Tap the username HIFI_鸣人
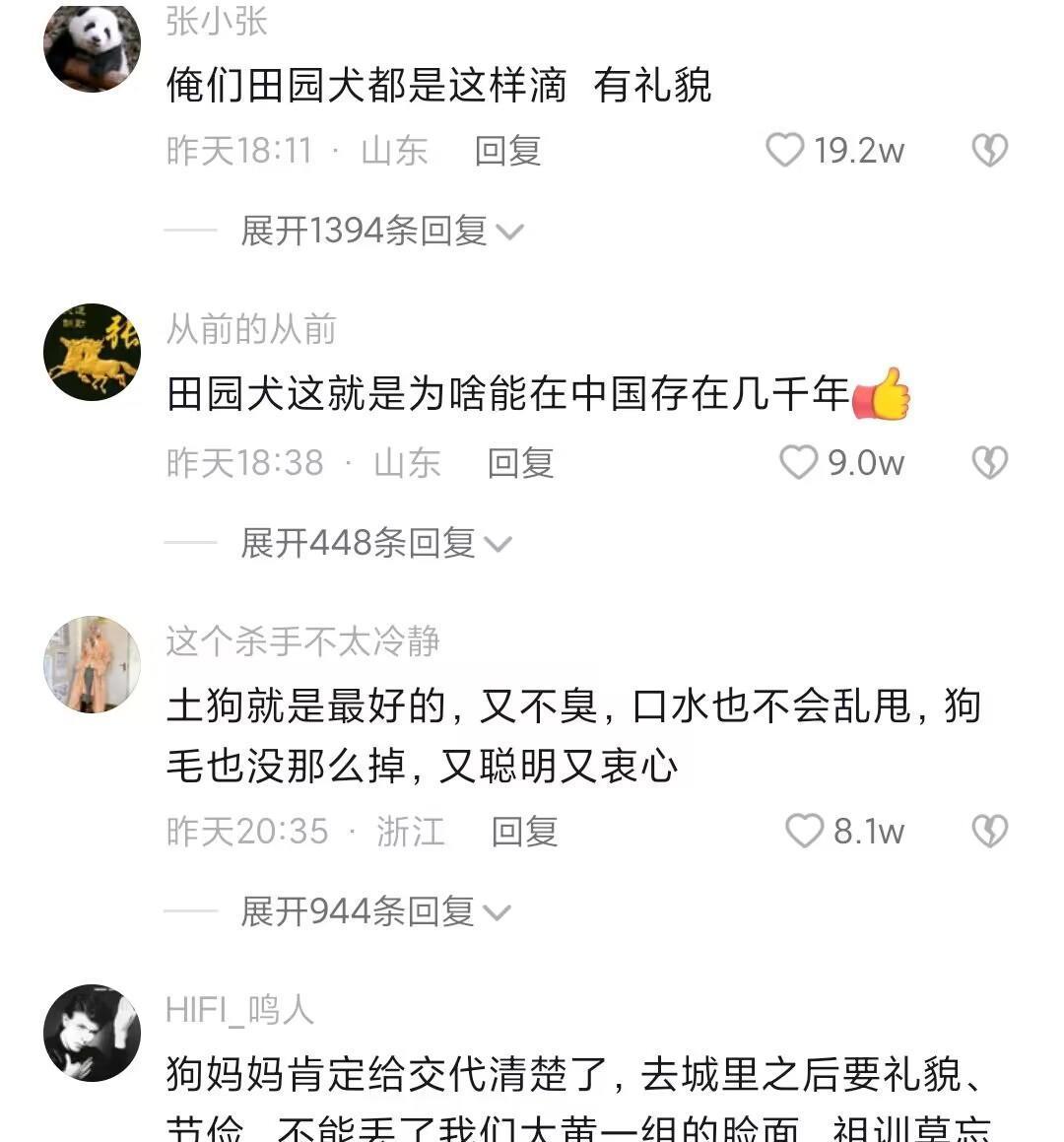 click(239, 1010)
